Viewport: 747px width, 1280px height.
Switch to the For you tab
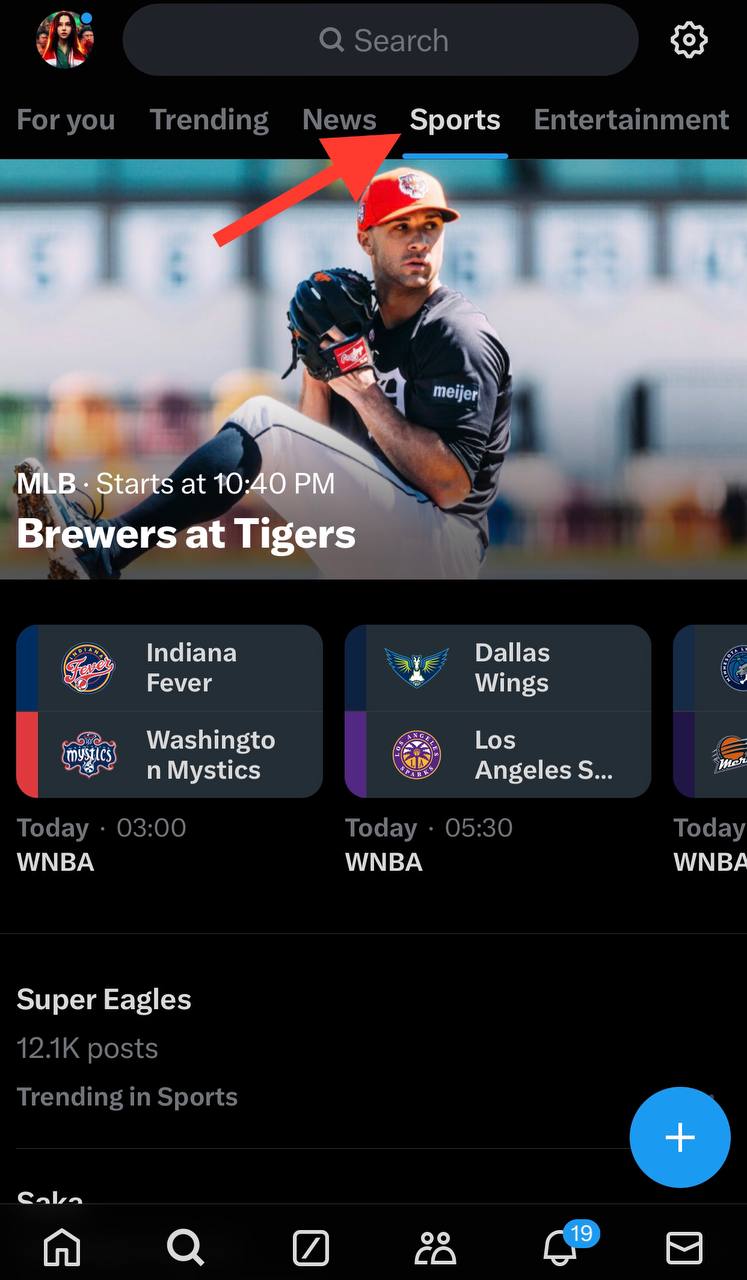66,120
